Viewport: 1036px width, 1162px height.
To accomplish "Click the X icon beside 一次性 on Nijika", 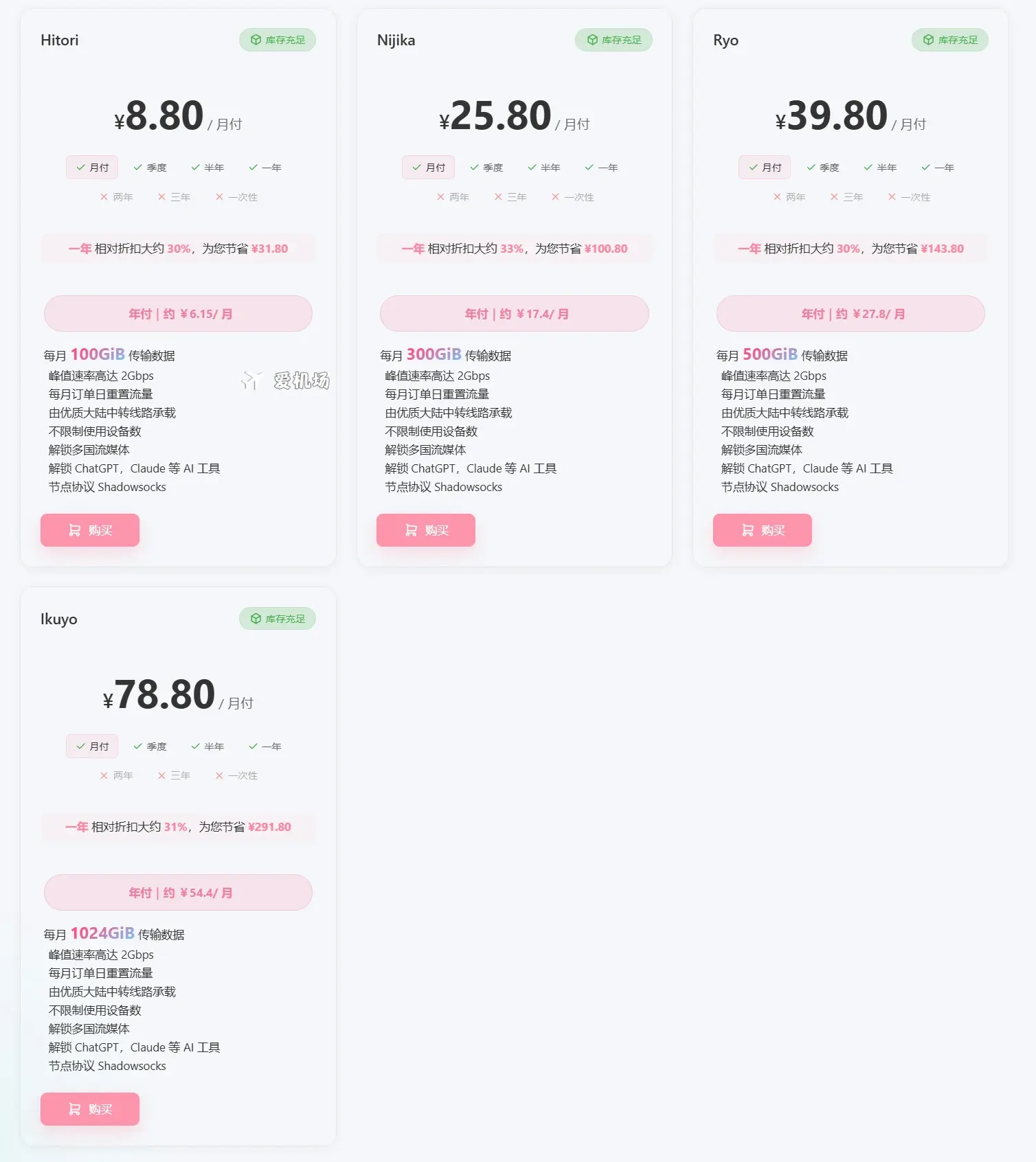I will (554, 197).
